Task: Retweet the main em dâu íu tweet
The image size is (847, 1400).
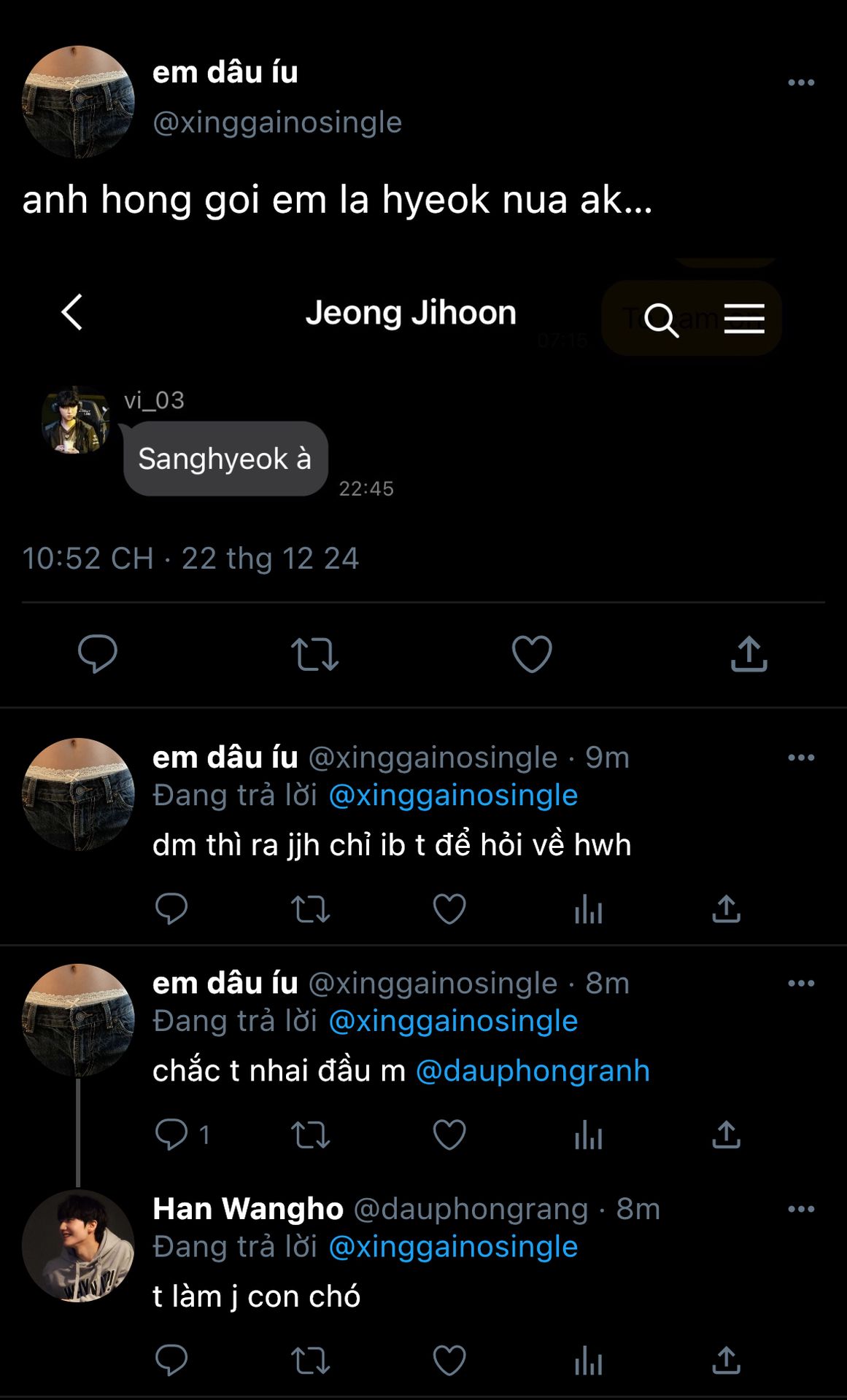Action: [x=314, y=653]
